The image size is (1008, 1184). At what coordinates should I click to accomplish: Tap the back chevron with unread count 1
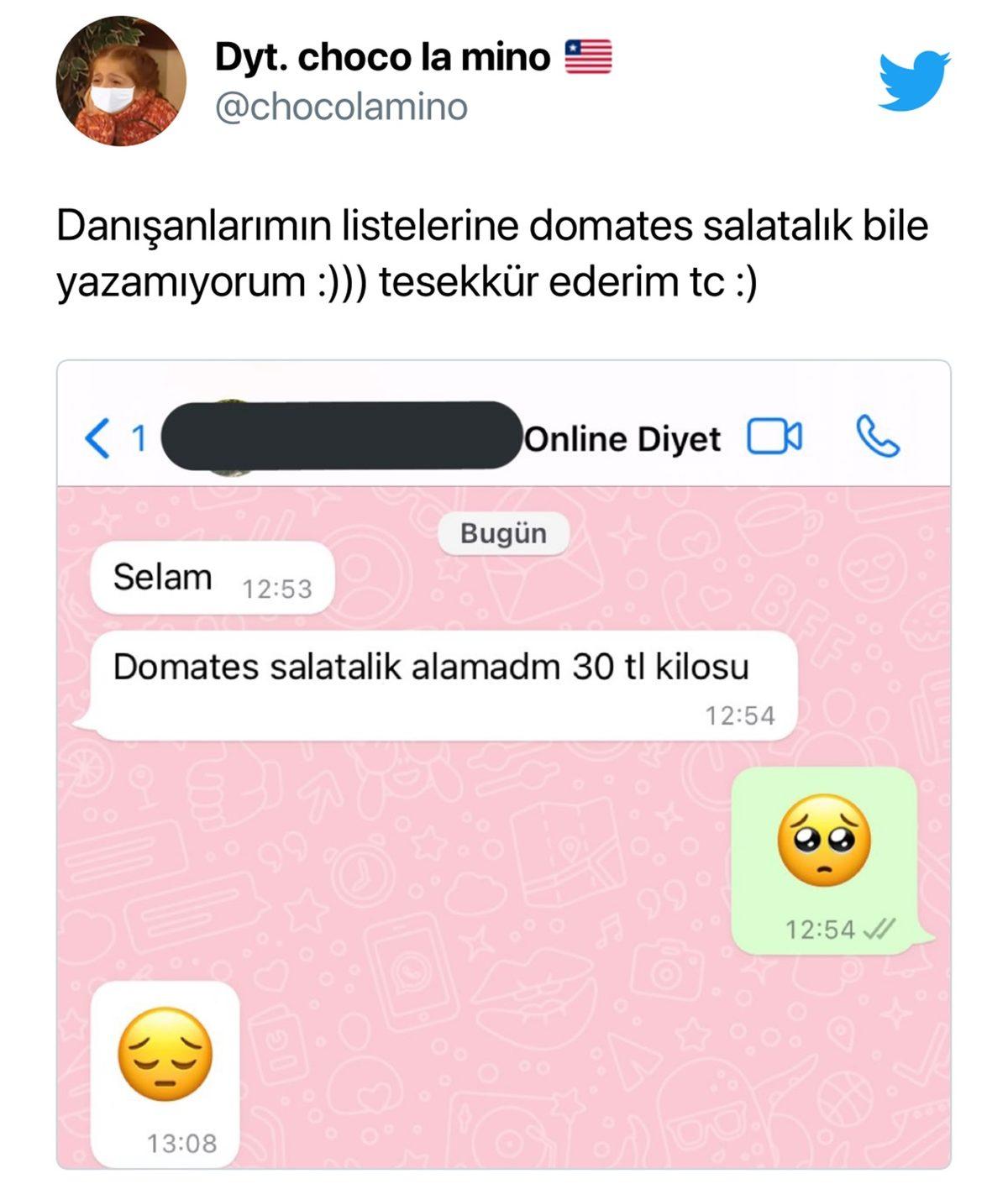(113, 437)
